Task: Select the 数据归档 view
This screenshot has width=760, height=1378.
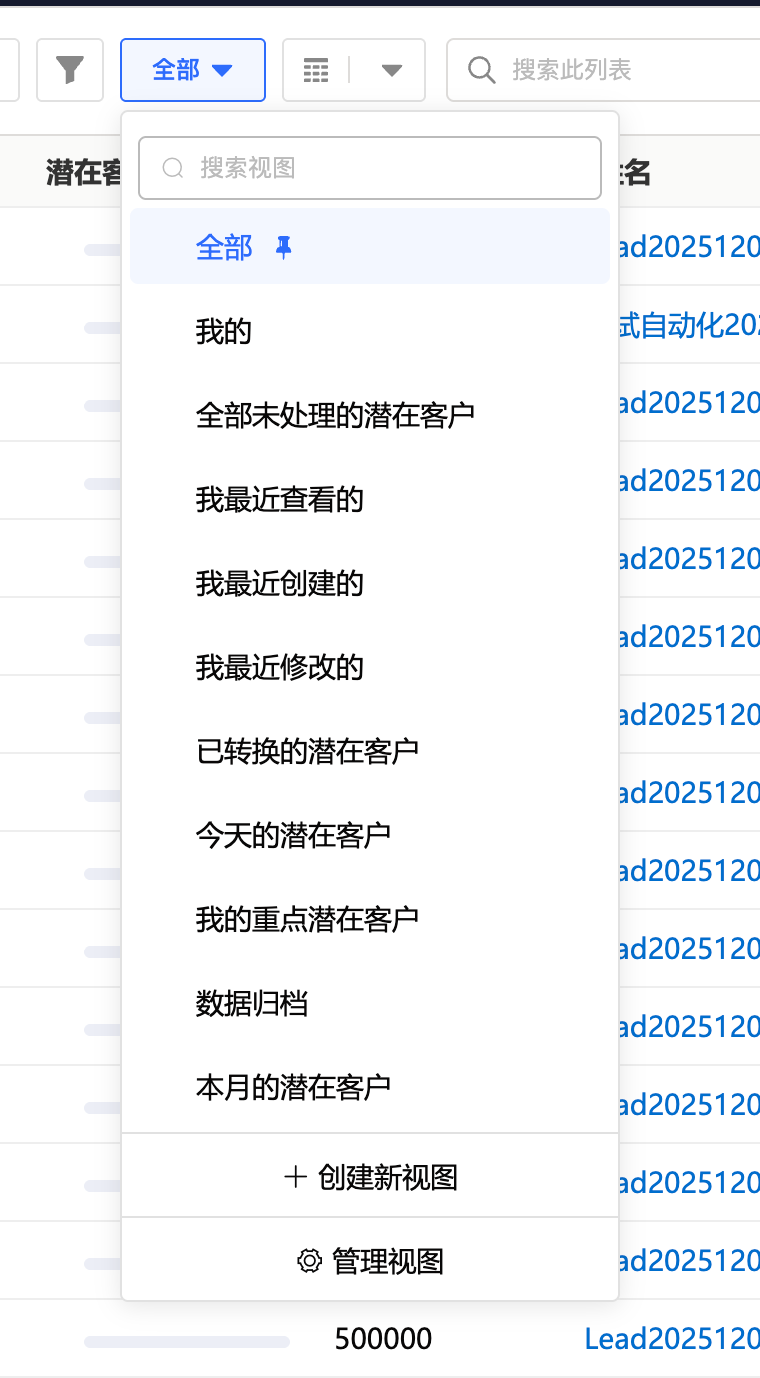Action: [x=252, y=1003]
